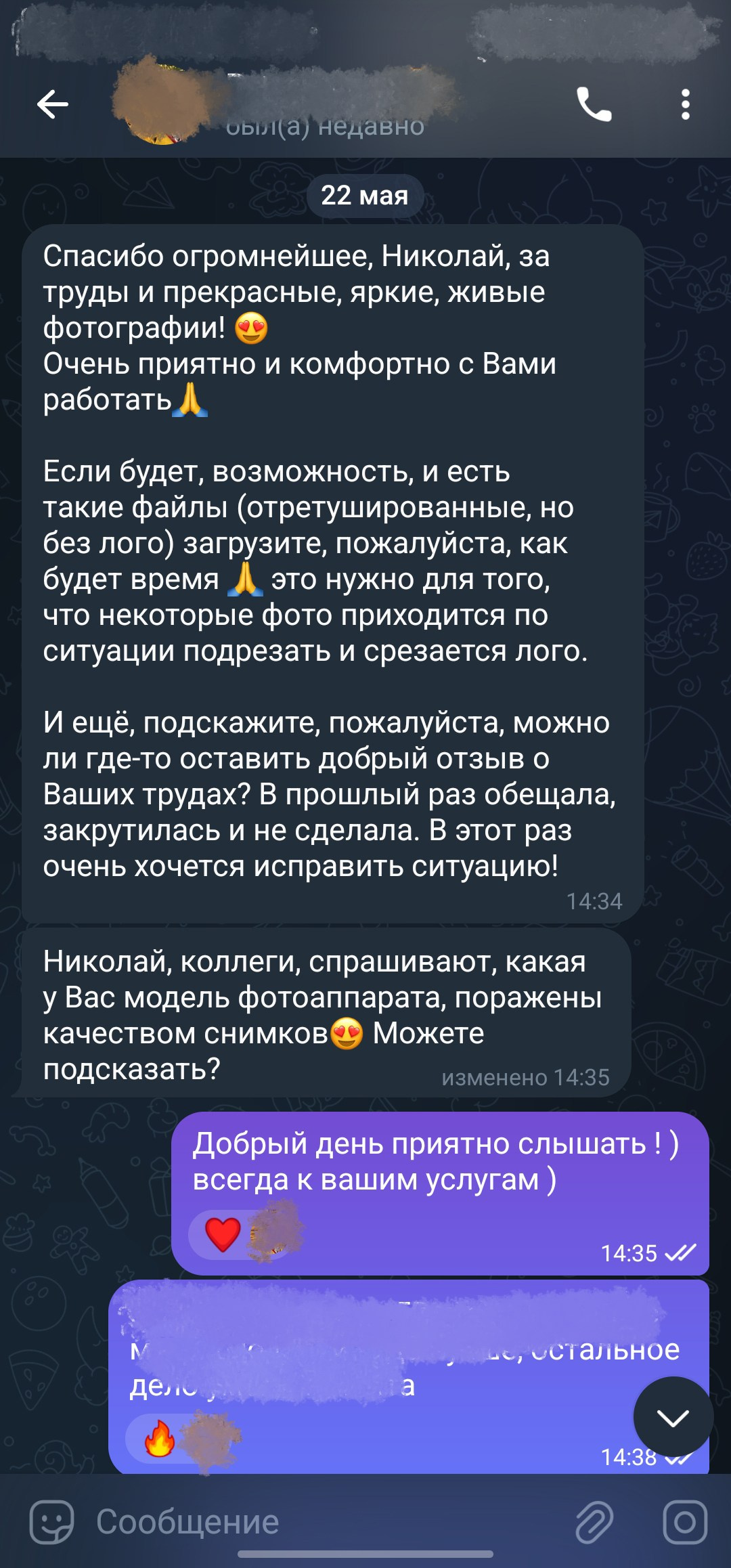731x1568 pixels.
Task: Go back to the chat list
Action: point(53,105)
